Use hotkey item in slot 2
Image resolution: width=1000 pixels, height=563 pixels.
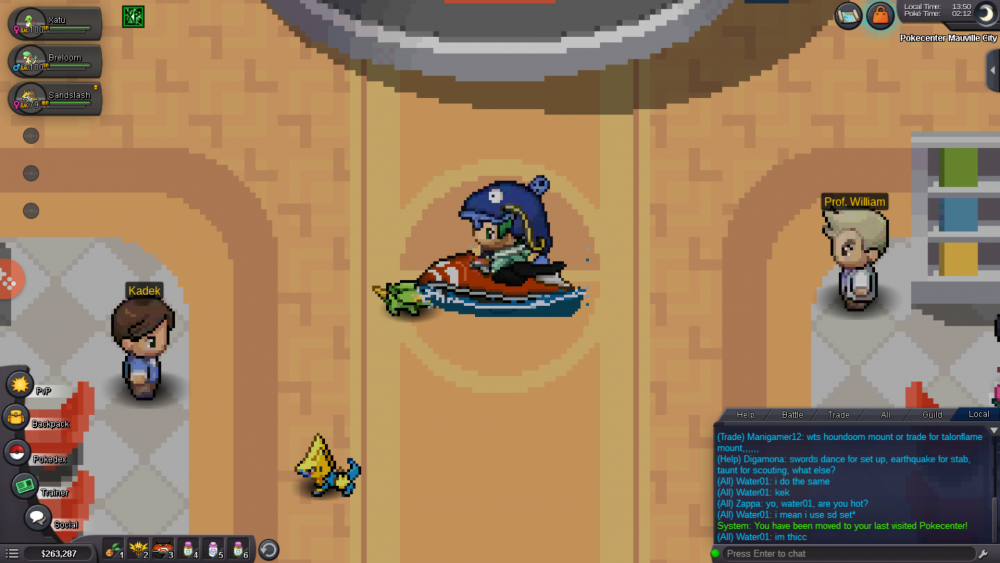click(138, 549)
